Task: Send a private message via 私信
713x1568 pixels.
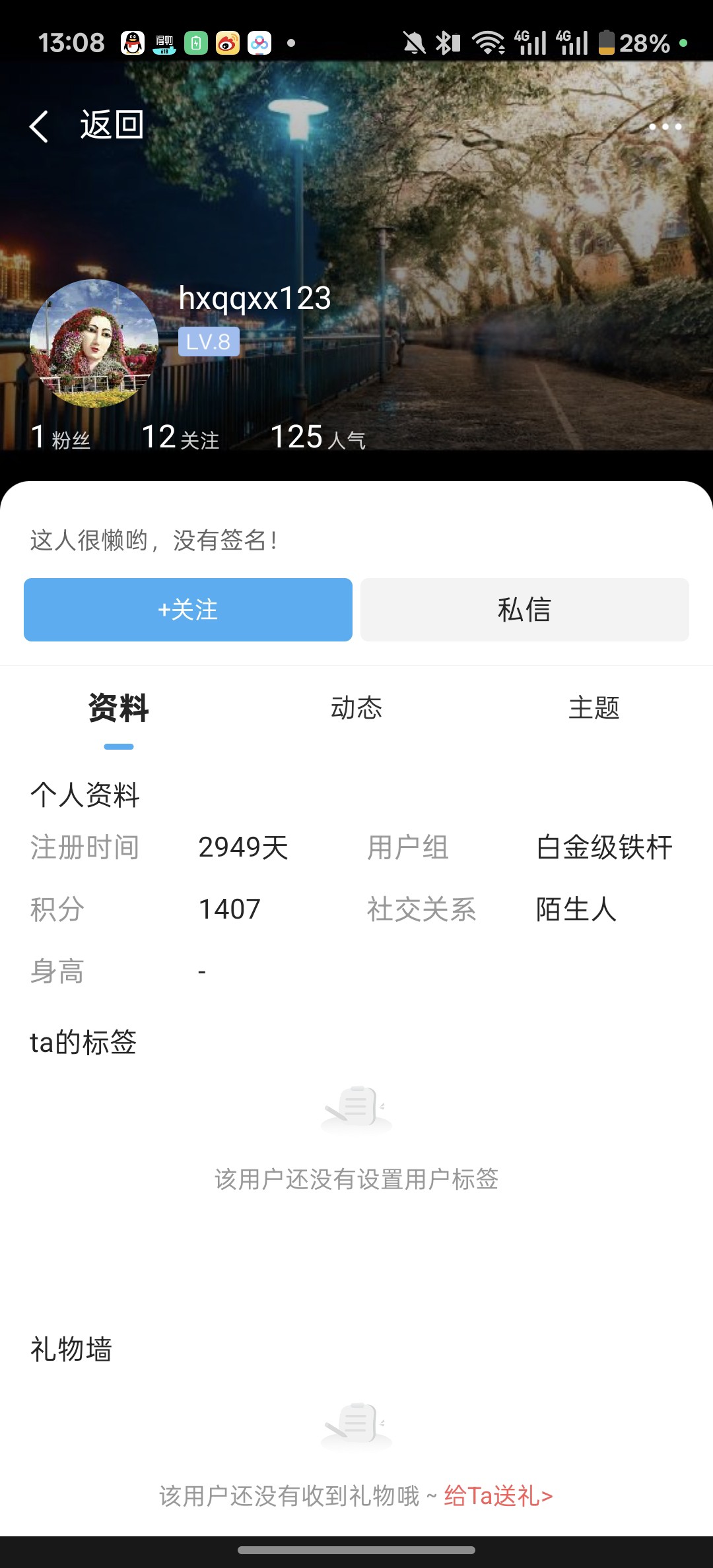Action: [525, 610]
